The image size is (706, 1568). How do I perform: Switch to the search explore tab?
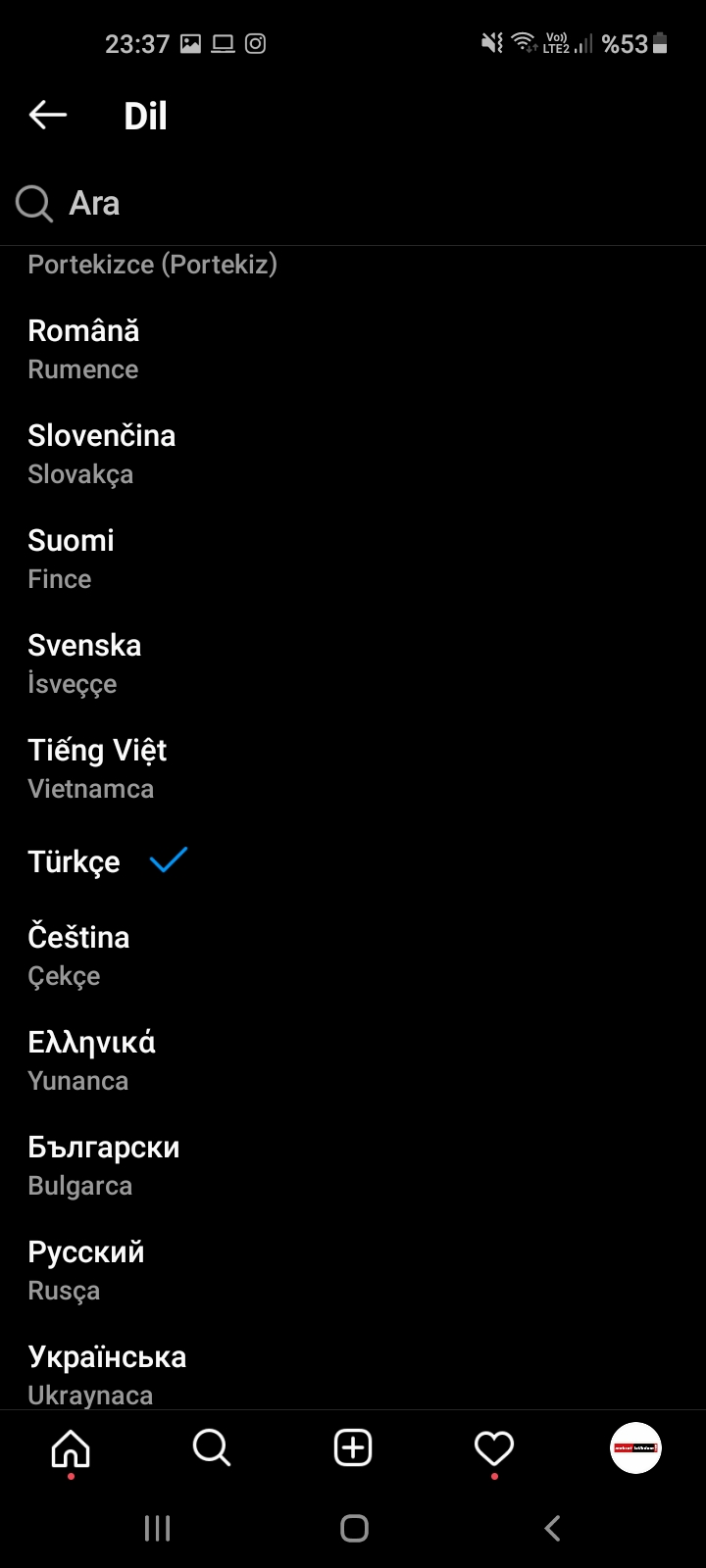coord(212,1448)
